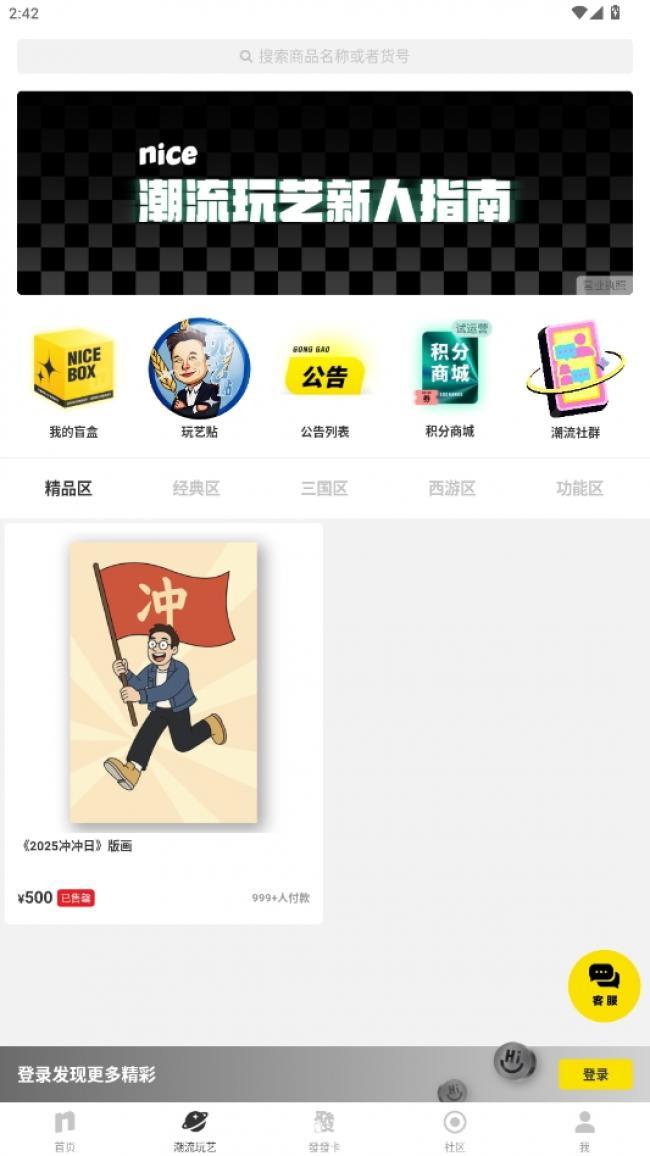Viewport: 650px width, 1156px height.
Task: Switch to the 功能区 tab
Action: (580, 489)
